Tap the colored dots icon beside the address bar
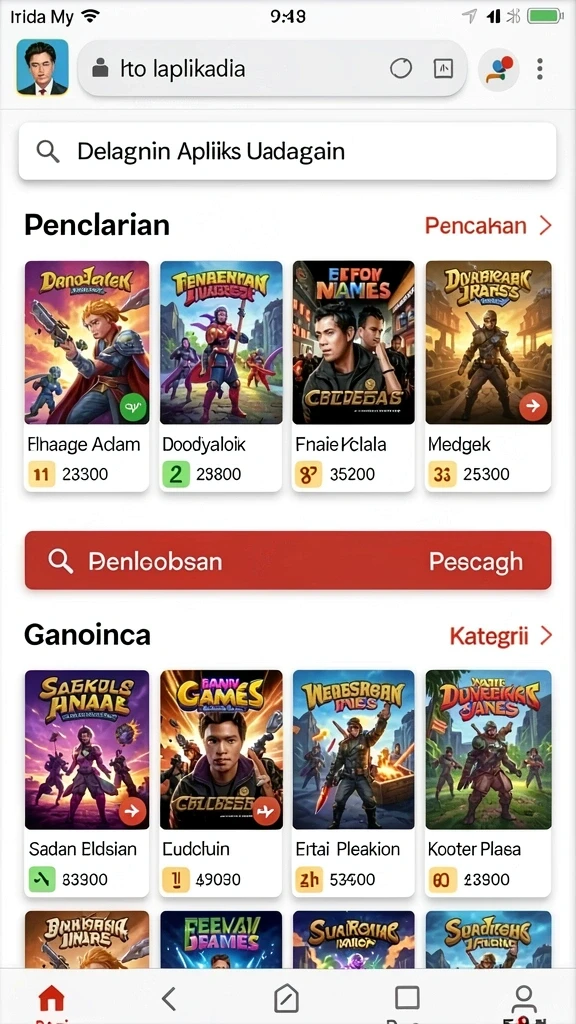This screenshot has width=576, height=1024. point(499,69)
